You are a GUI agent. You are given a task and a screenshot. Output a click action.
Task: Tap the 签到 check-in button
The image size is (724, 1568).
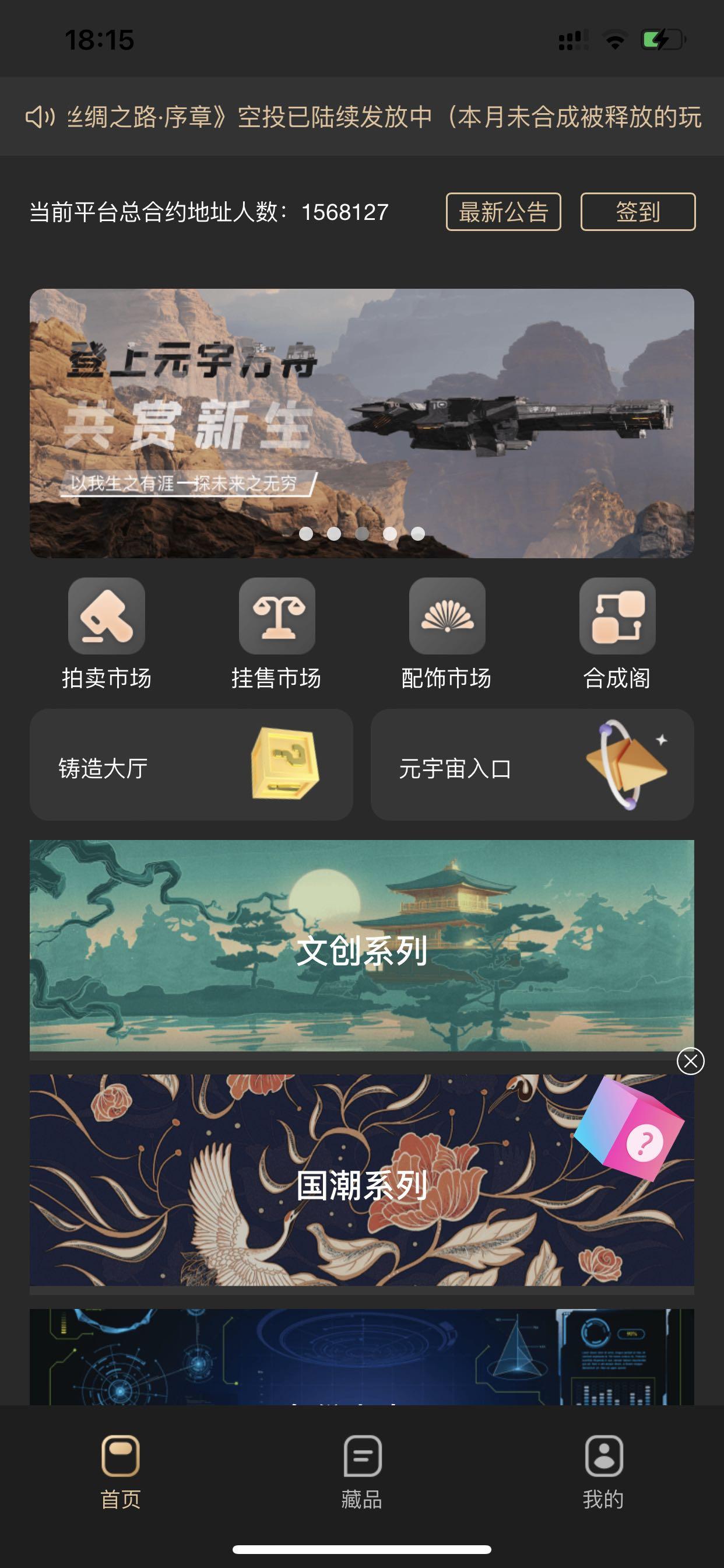[638, 212]
